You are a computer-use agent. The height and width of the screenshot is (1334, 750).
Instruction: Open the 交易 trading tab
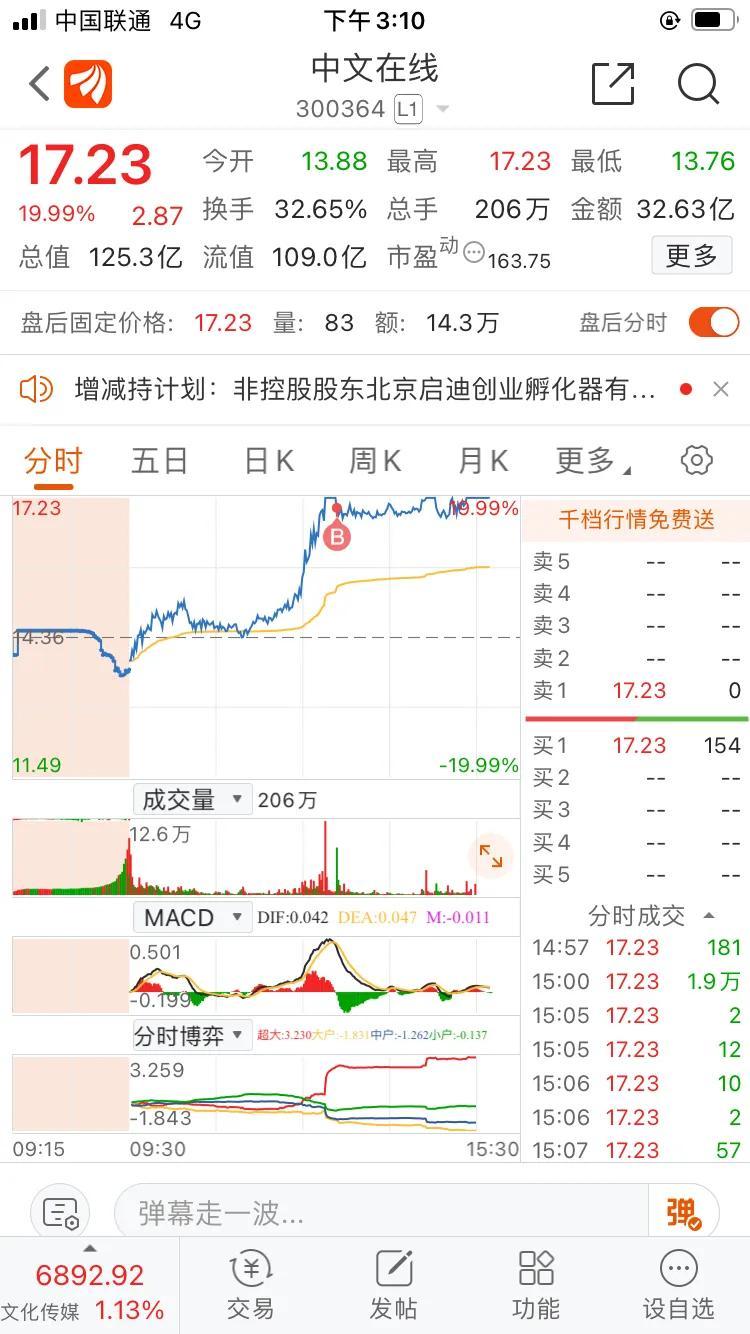click(x=250, y=1284)
